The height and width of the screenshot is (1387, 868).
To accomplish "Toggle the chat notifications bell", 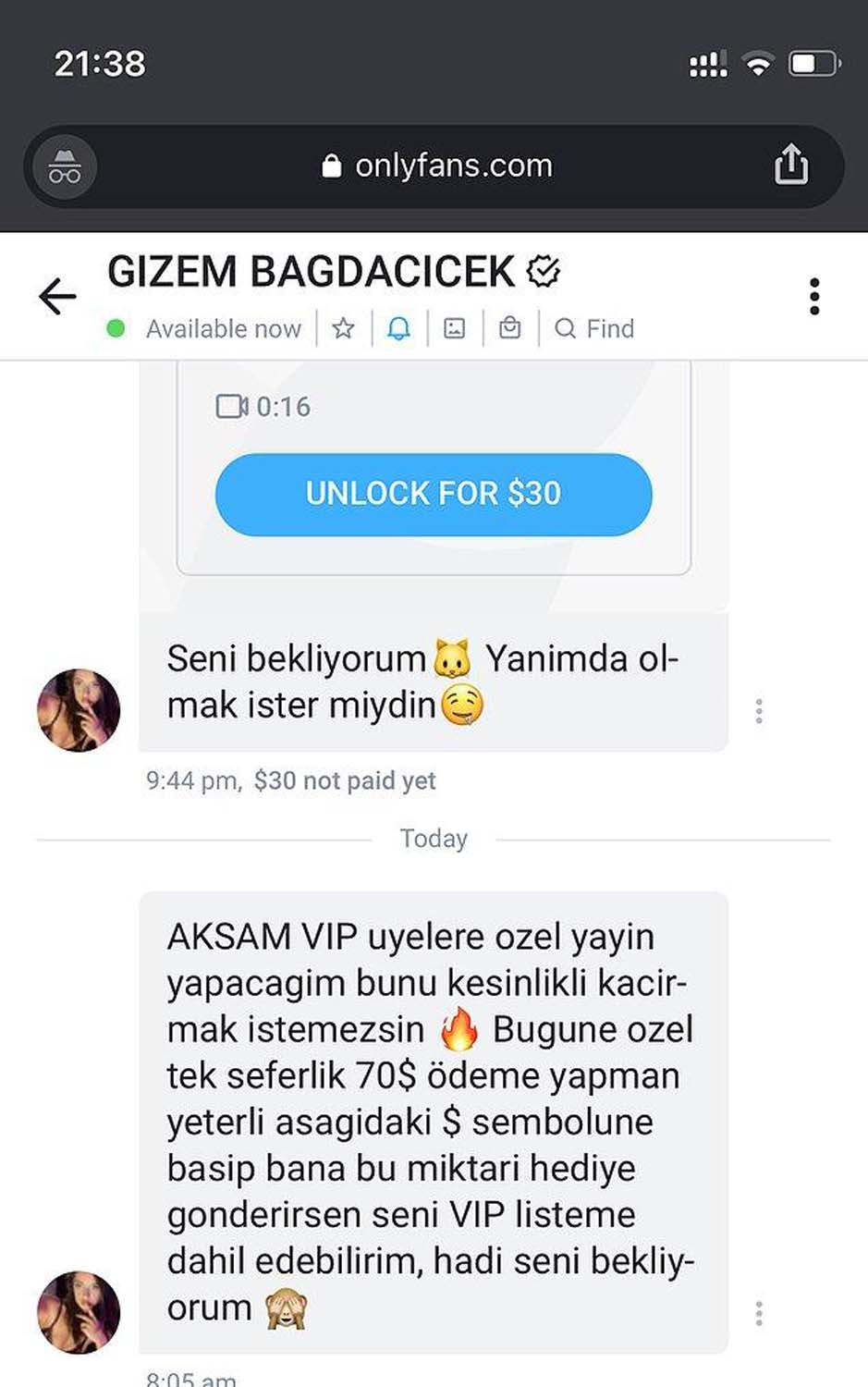I will (398, 328).
